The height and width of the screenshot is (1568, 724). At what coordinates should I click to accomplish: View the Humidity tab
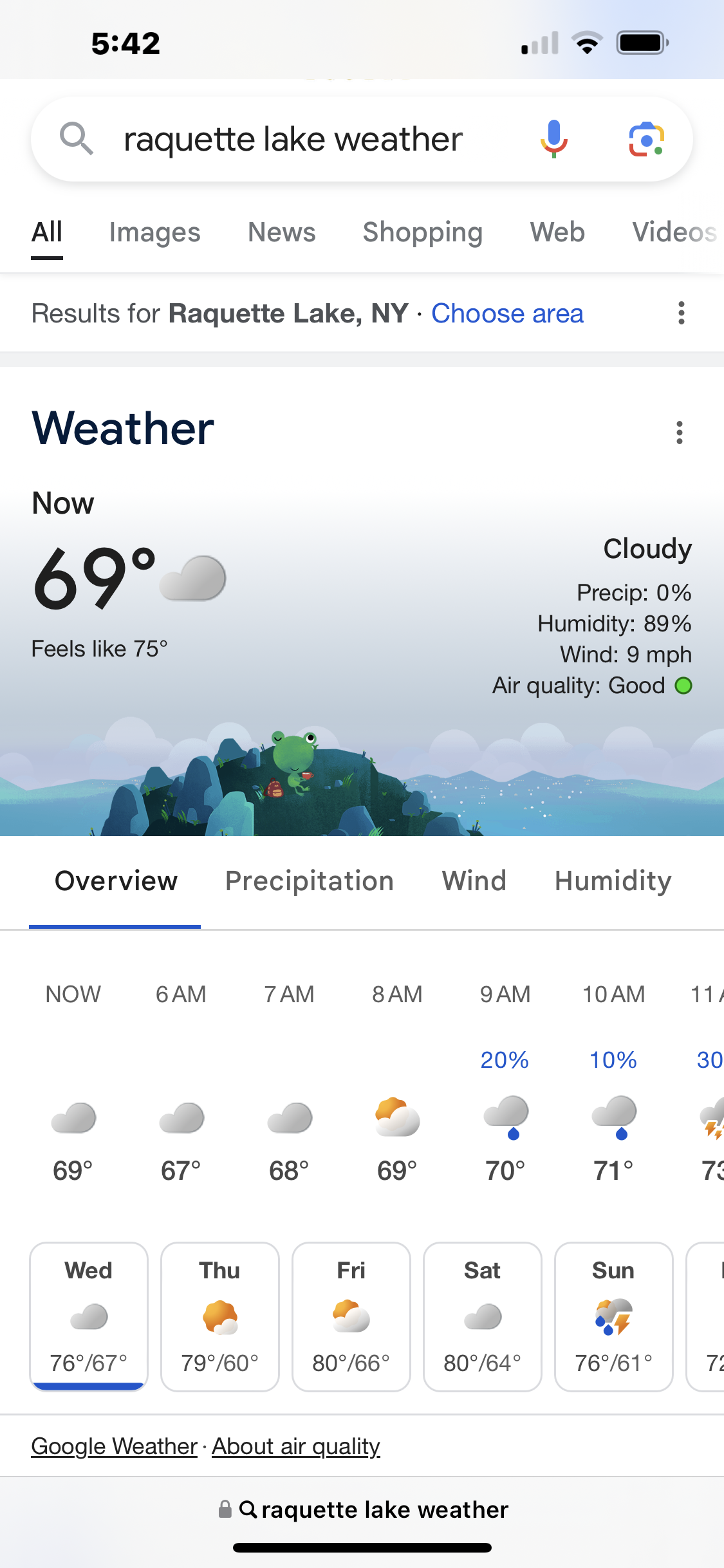pyautogui.click(x=613, y=881)
